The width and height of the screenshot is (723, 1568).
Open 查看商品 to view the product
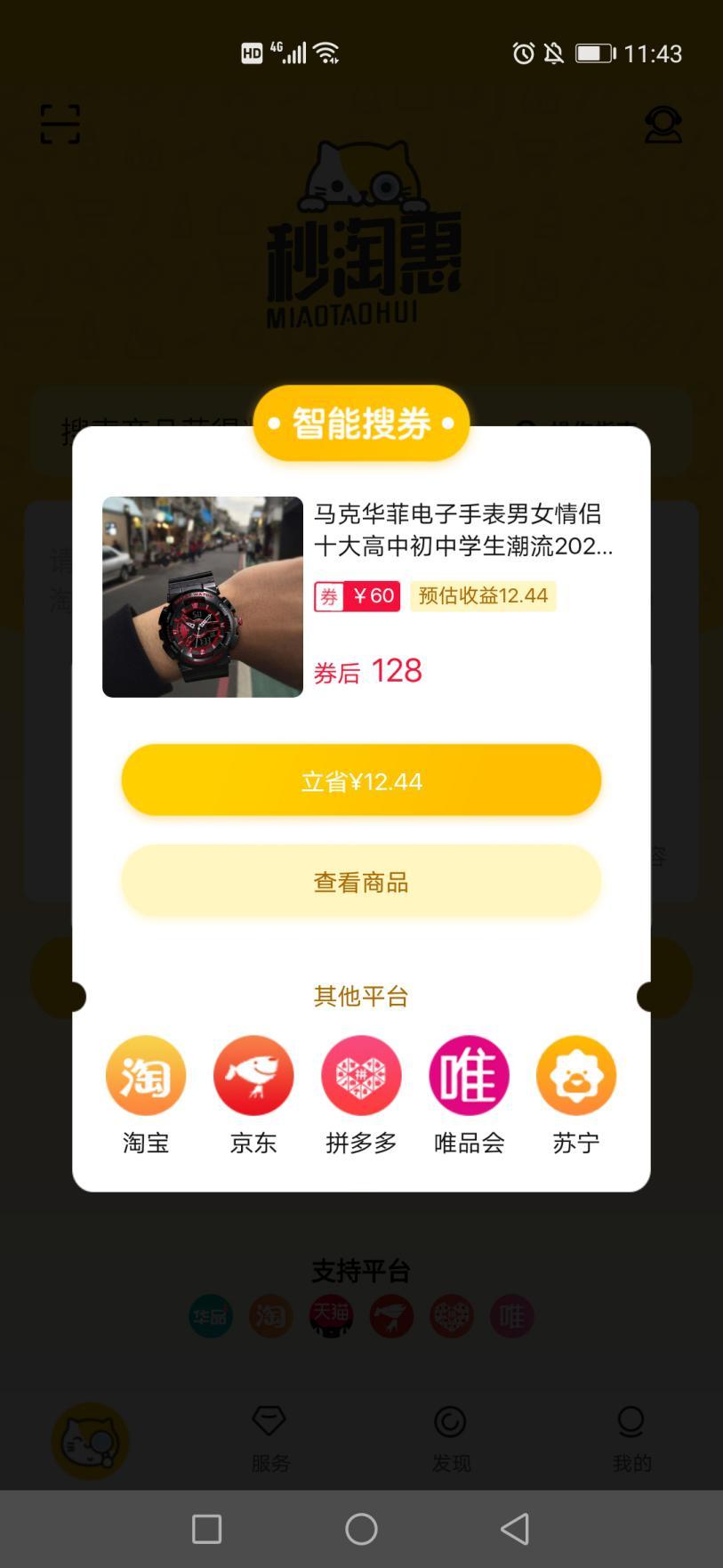click(x=361, y=881)
